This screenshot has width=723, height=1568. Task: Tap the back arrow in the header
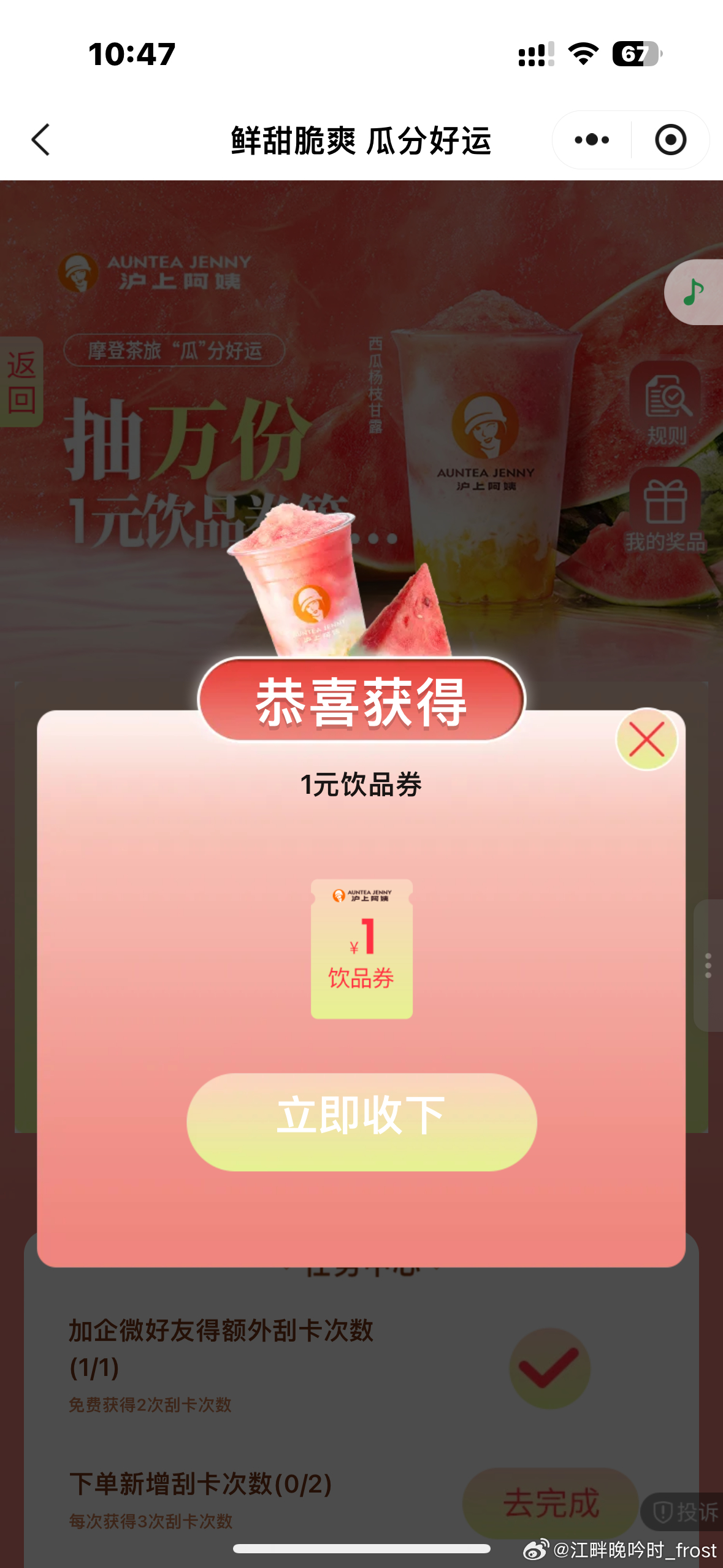40,140
